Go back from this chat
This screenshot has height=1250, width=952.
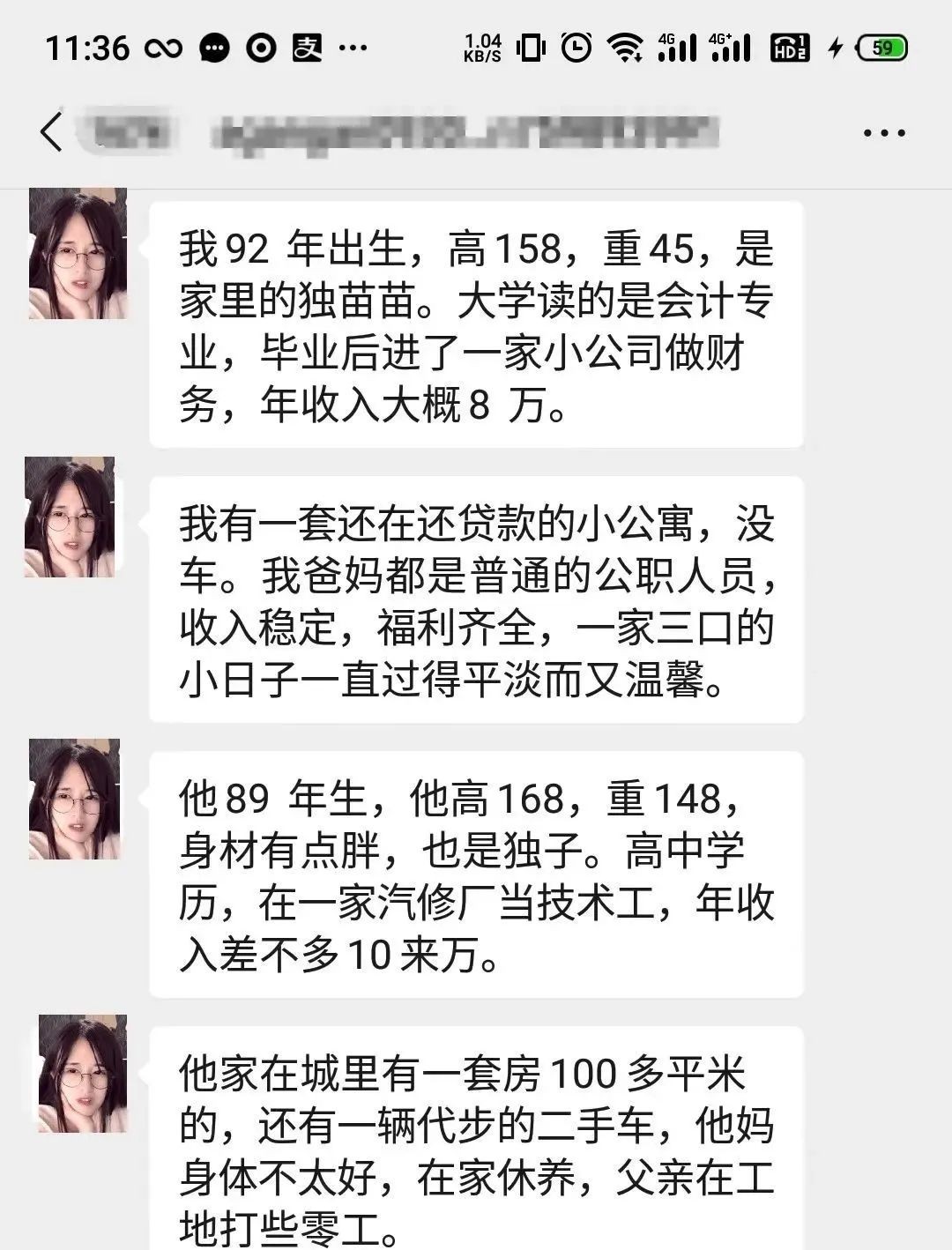point(51,132)
